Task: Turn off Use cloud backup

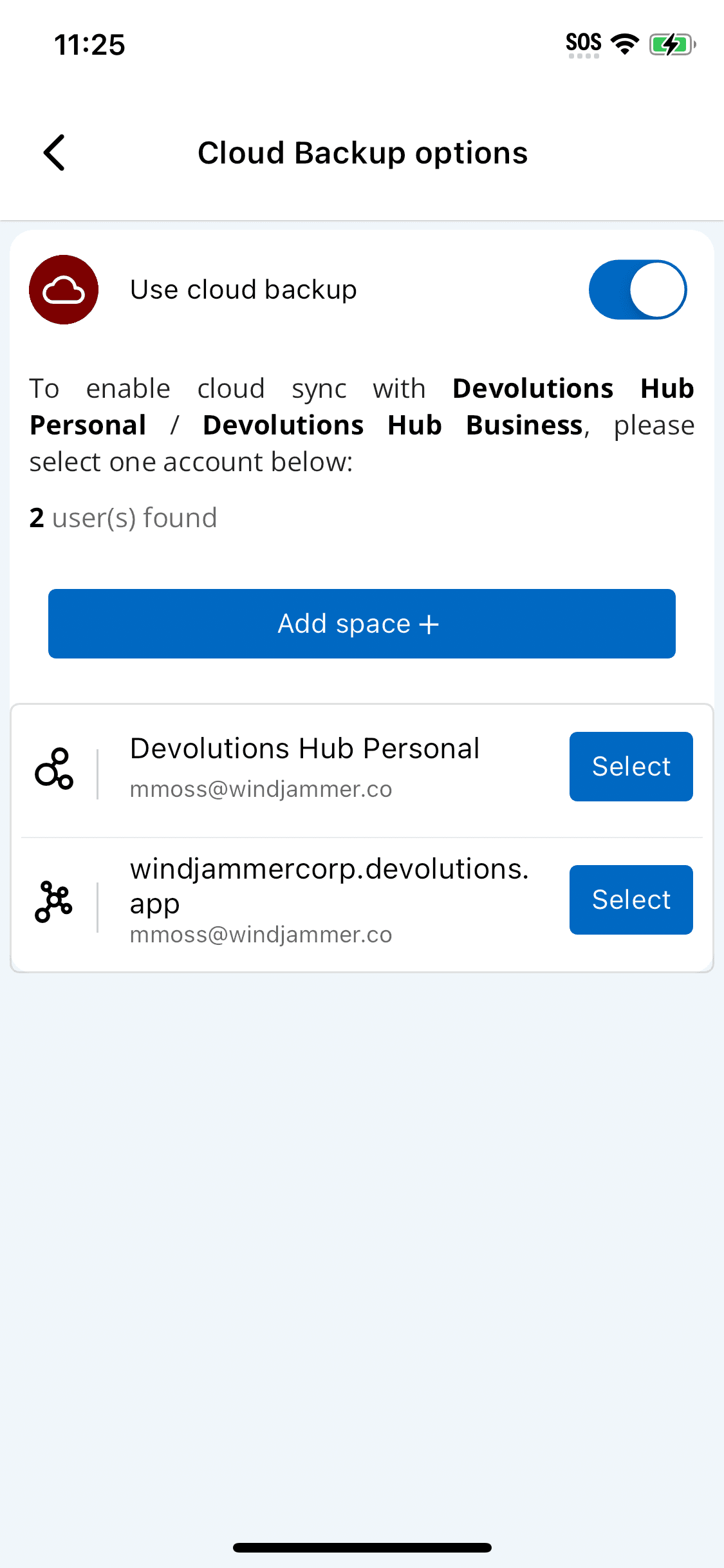Action: click(637, 290)
